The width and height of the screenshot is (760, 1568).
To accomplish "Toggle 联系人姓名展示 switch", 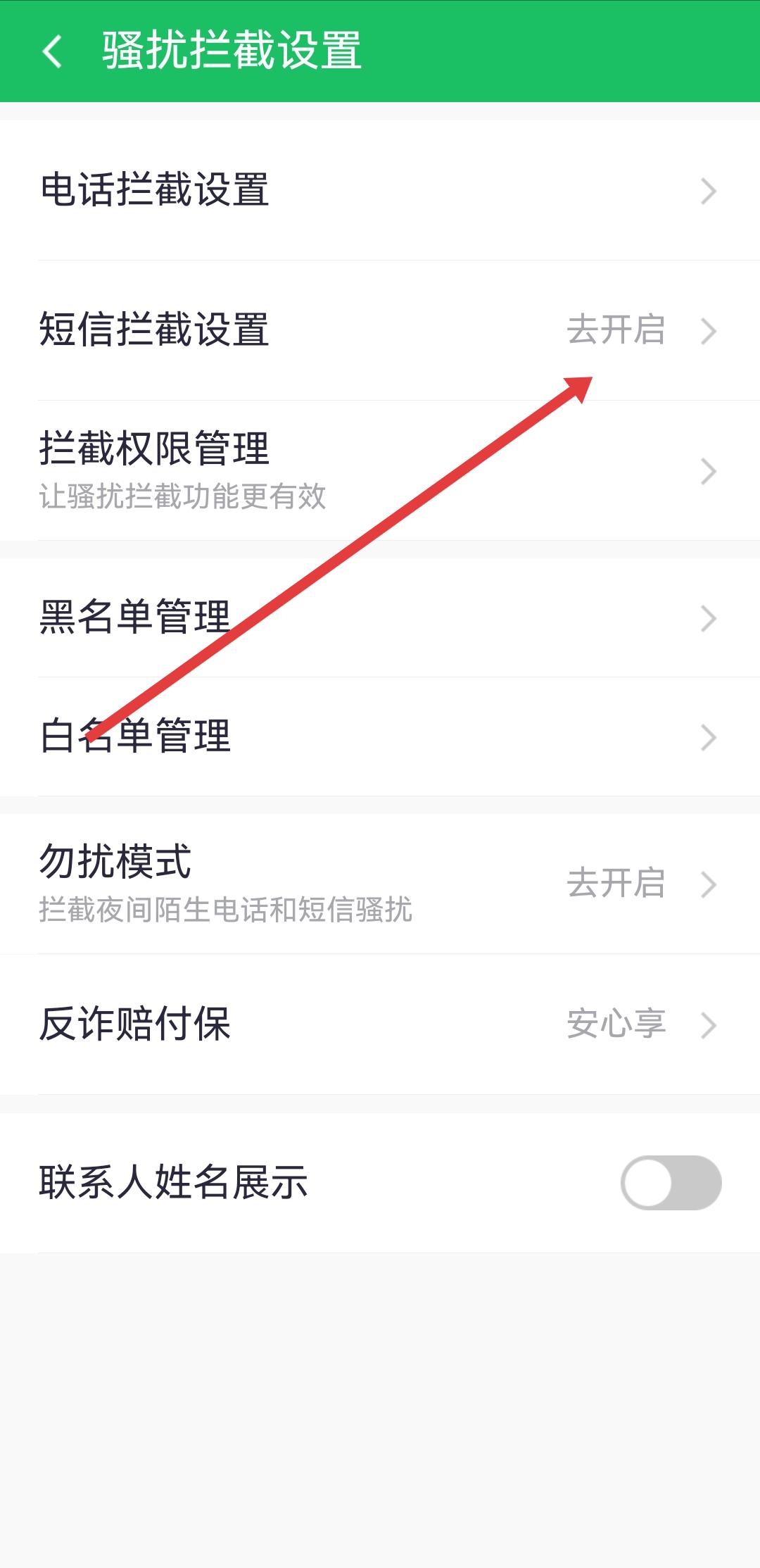I will click(670, 1182).
